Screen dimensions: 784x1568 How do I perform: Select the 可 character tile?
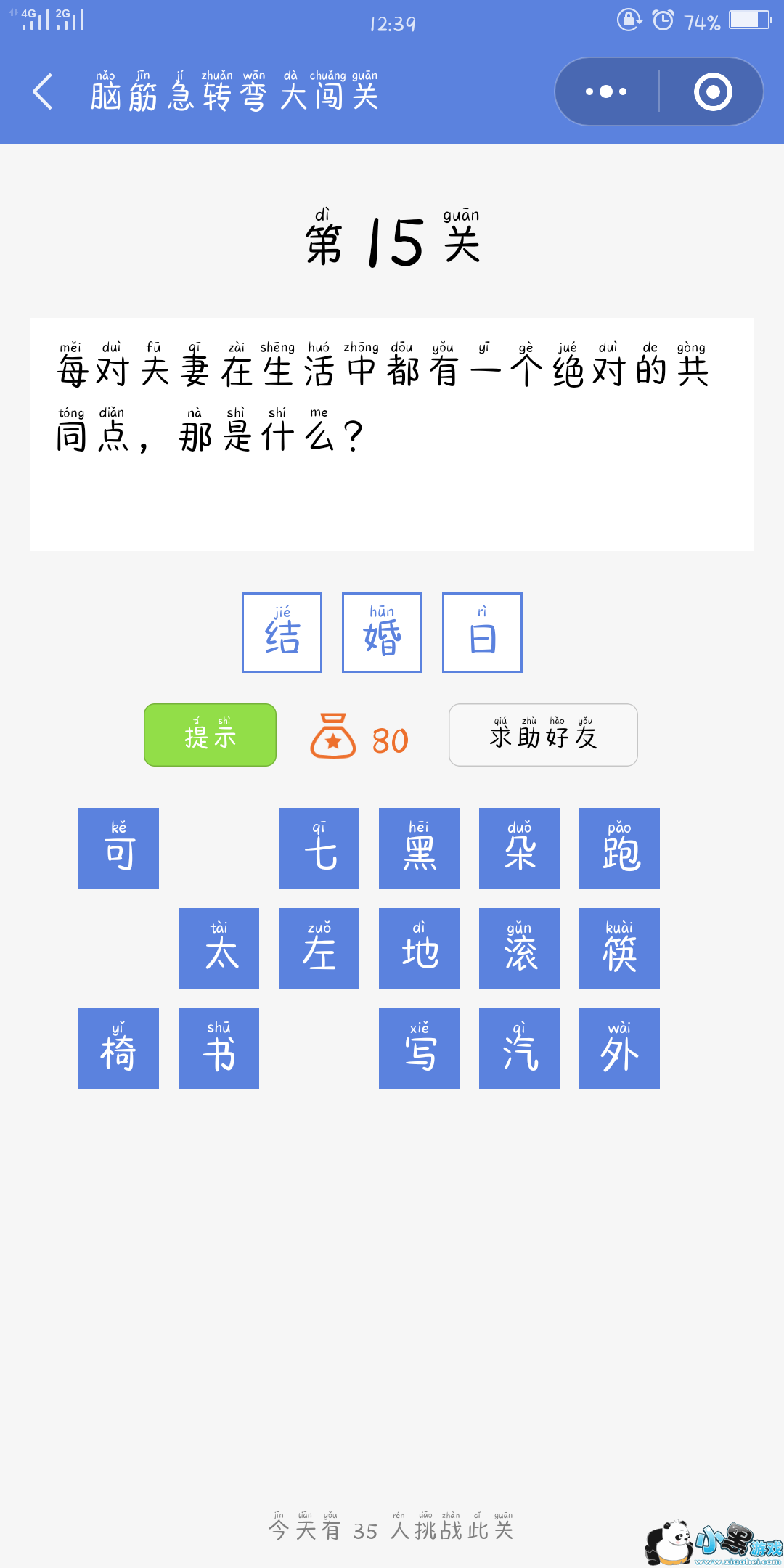pos(118,848)
